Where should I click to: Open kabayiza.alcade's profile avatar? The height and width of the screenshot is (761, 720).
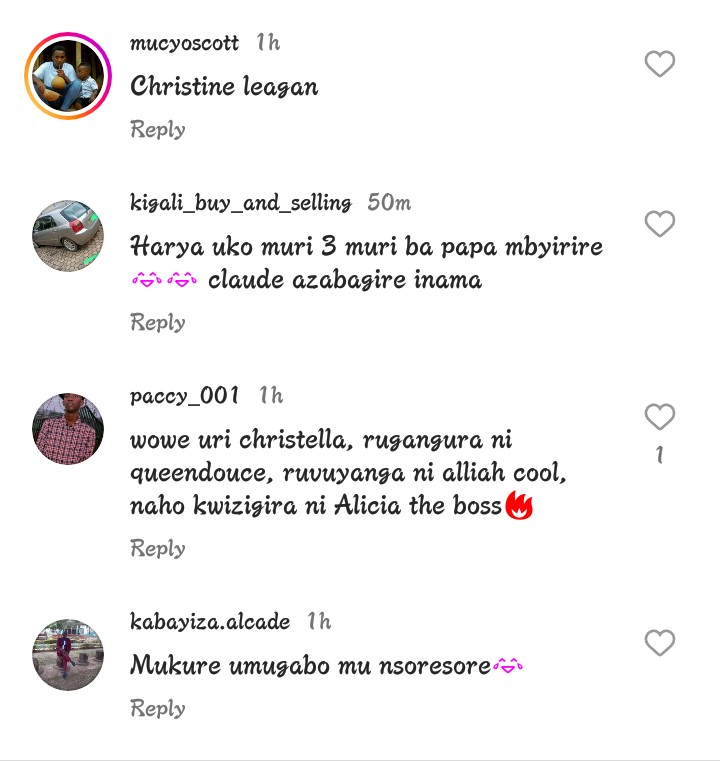(x=68, y=655)
